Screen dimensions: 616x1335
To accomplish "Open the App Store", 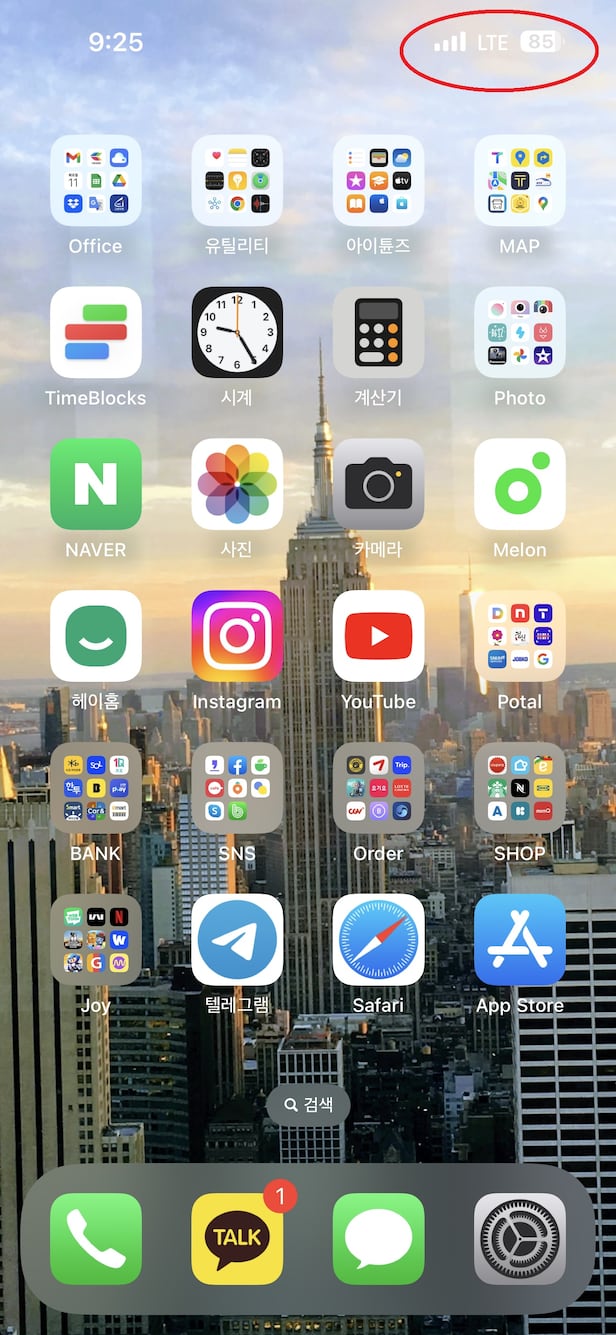I will [519, 940].
